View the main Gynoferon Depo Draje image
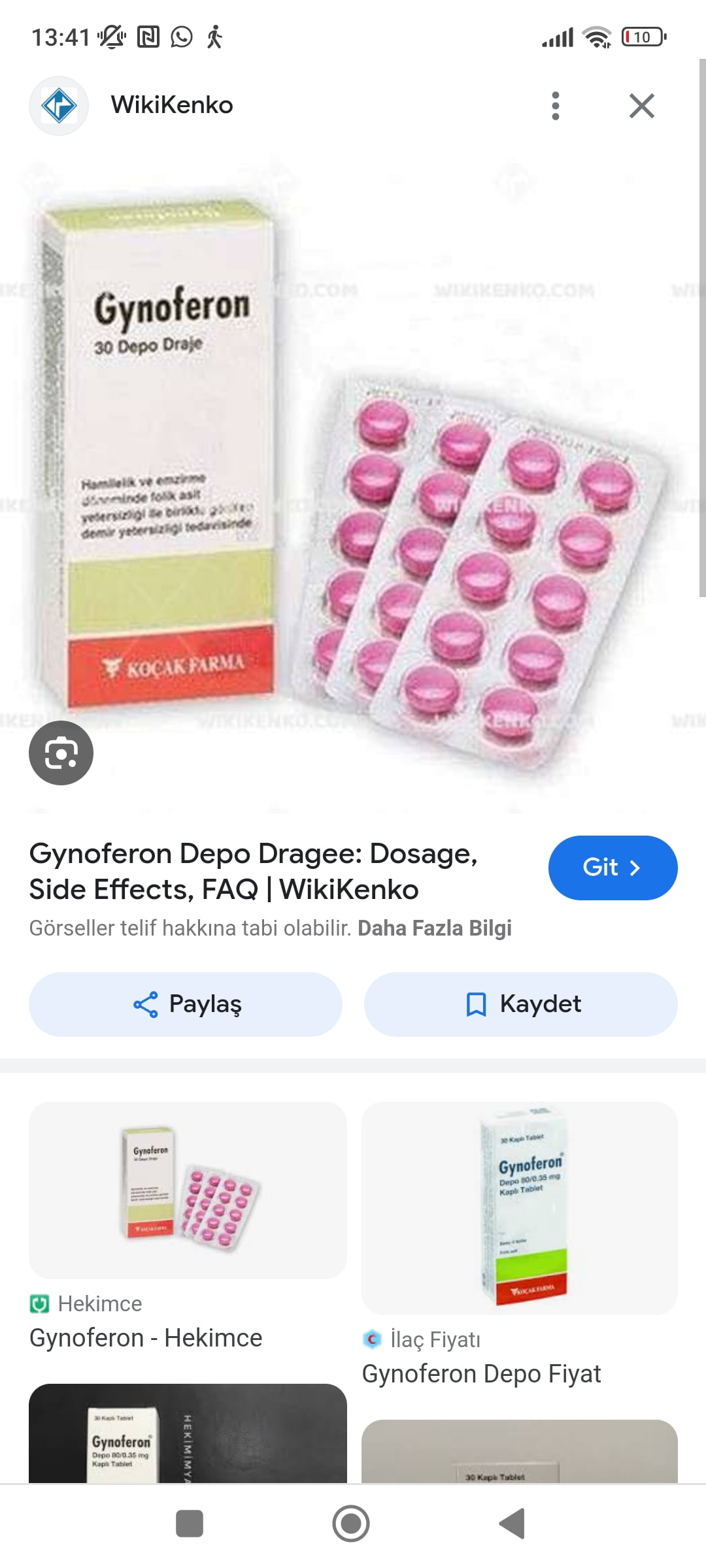This screenshot has width=706, height=1568. tap(353, 483)
